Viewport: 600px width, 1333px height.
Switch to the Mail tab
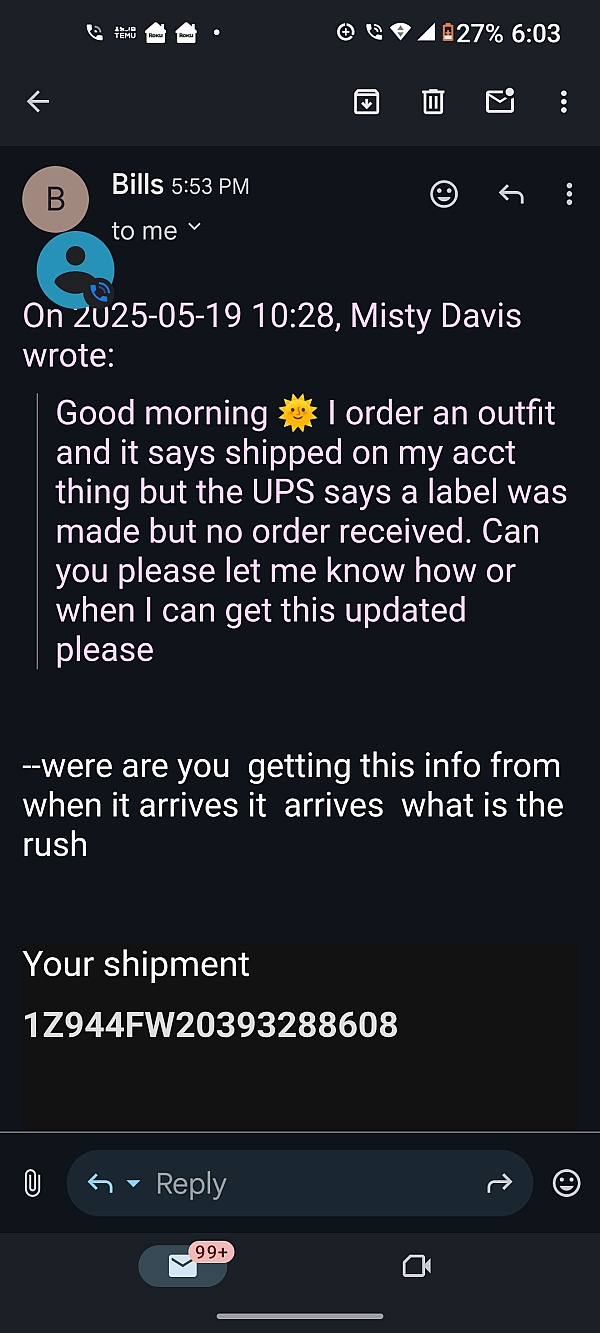click(183, 1266)
